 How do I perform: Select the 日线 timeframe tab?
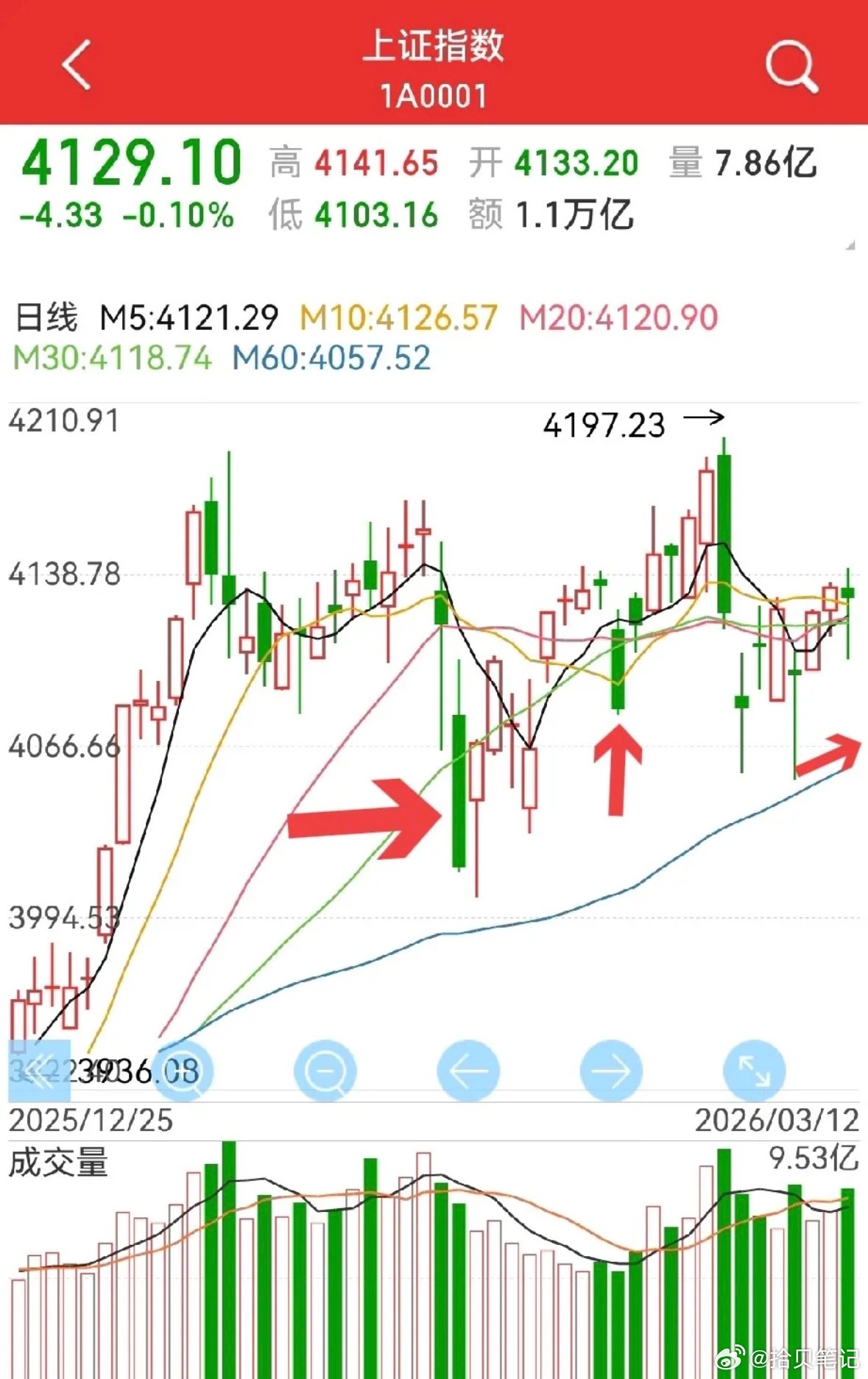(50, 316)
